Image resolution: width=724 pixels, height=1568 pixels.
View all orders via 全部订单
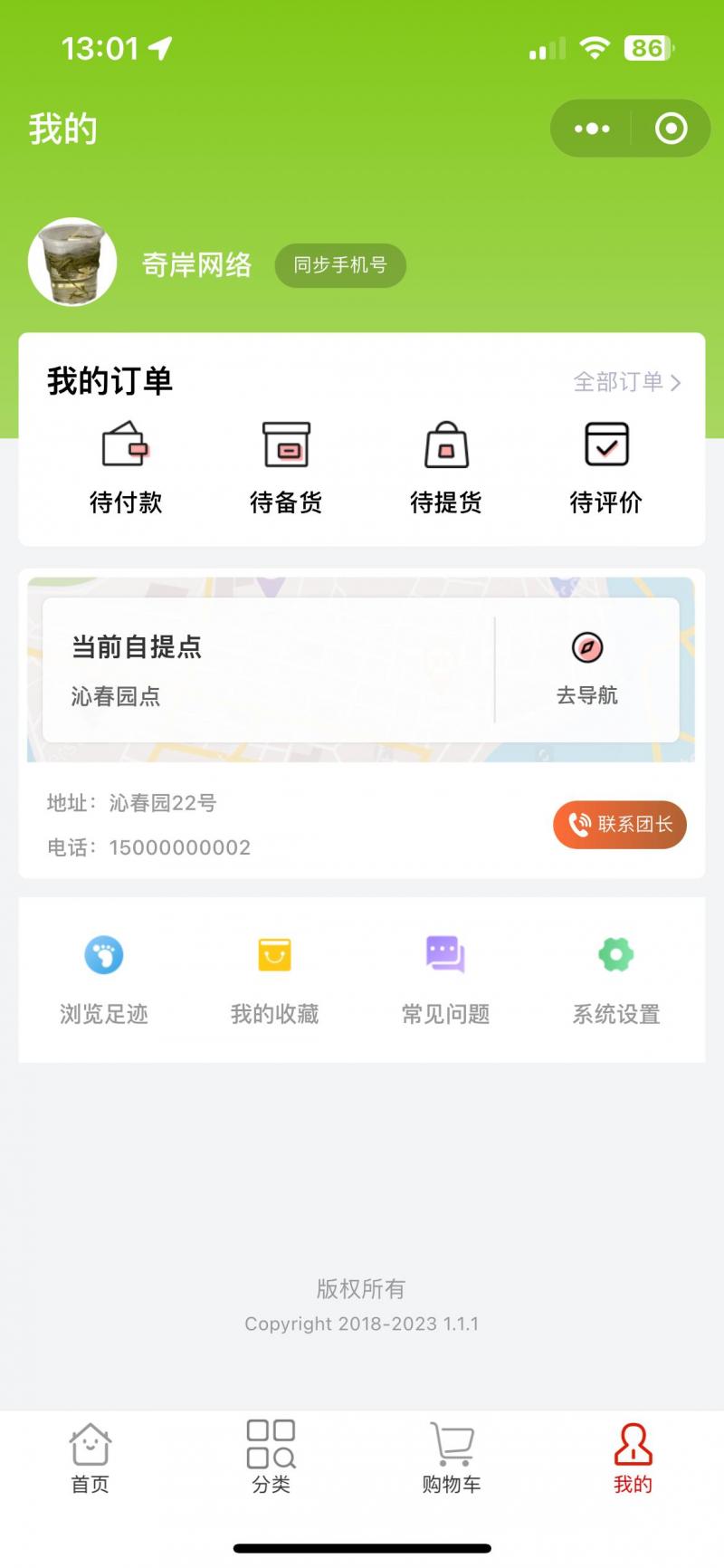point(626,382)
